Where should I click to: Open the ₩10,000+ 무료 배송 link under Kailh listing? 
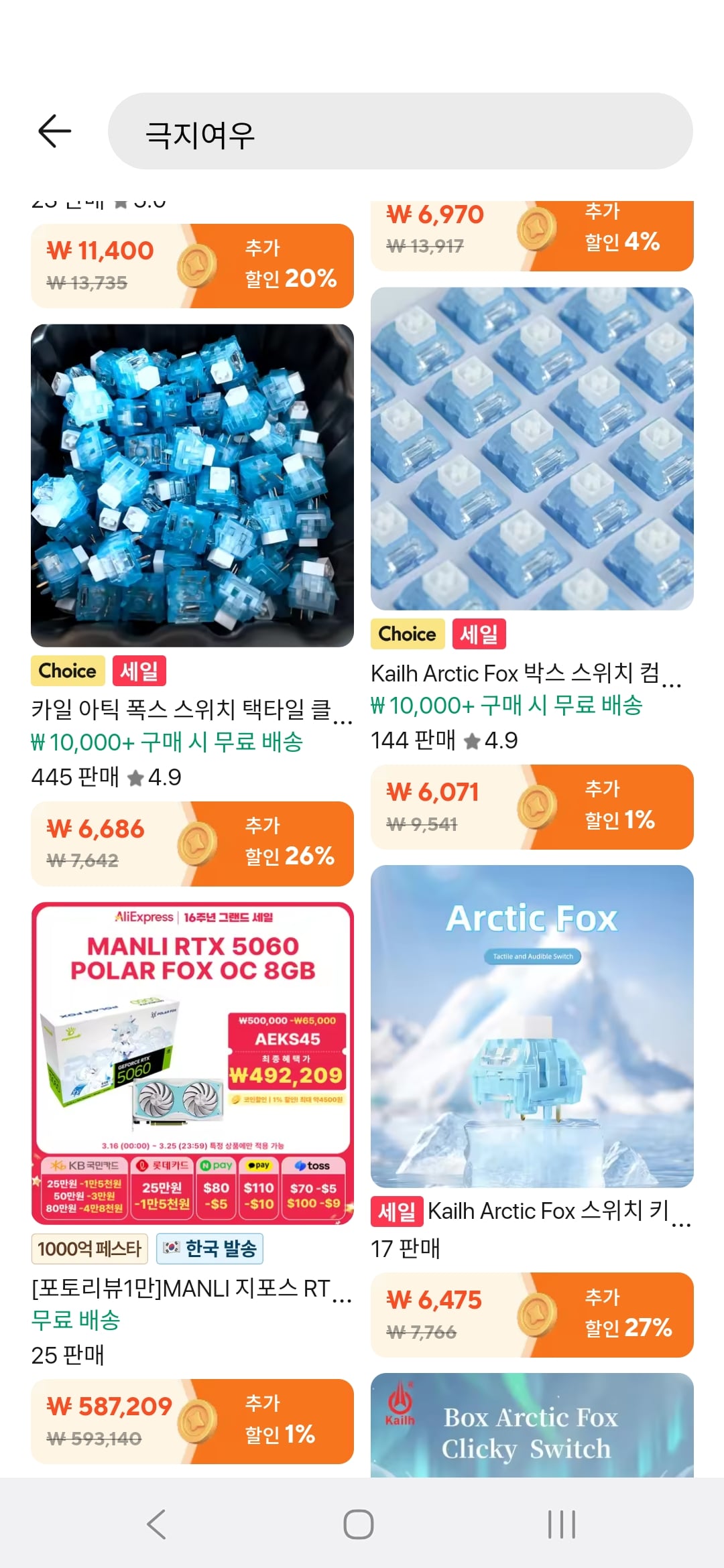click(x=506, y=706)
